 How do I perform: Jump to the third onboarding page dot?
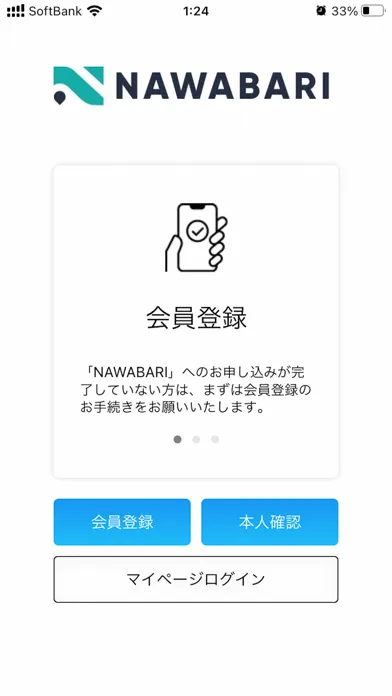click(215, 439)
